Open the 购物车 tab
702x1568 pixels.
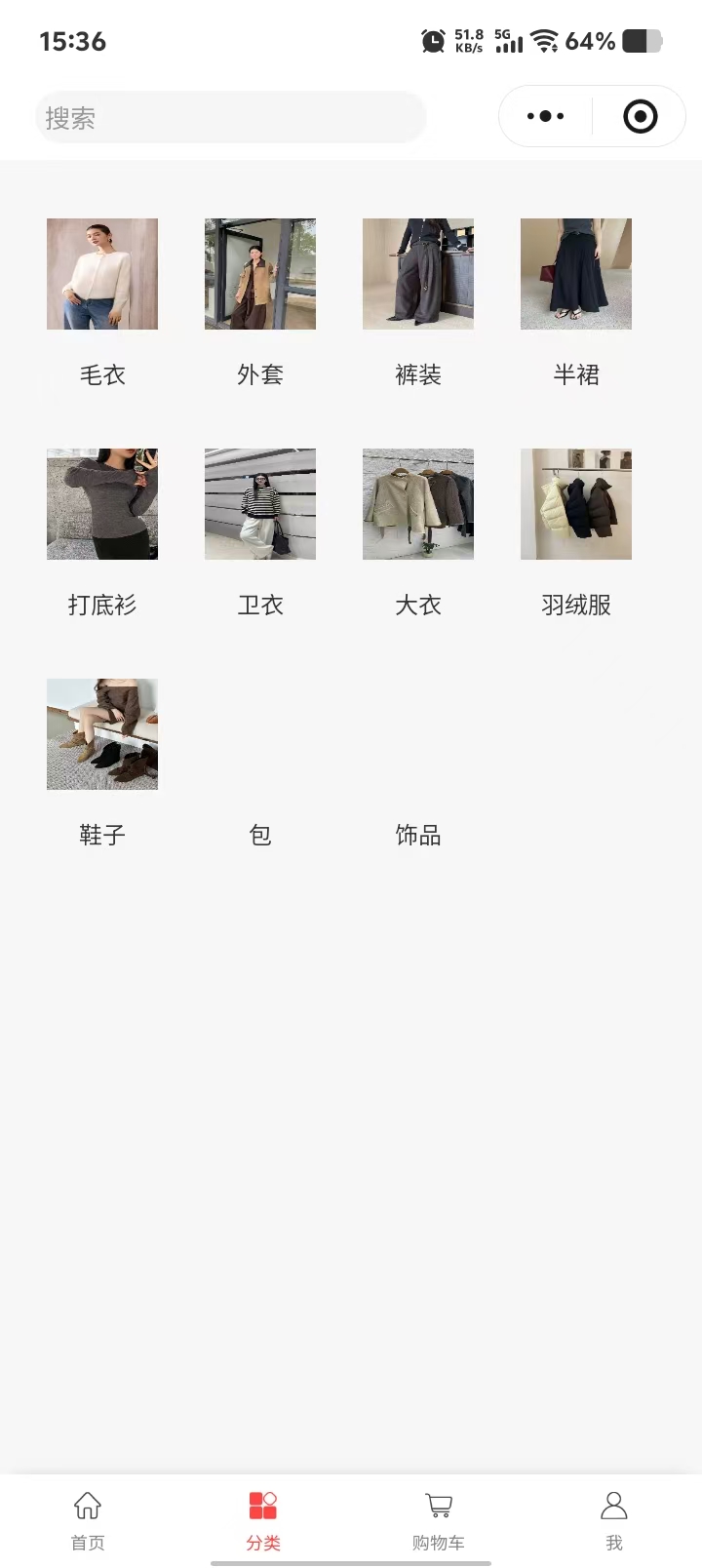(x=439, y=1519)
